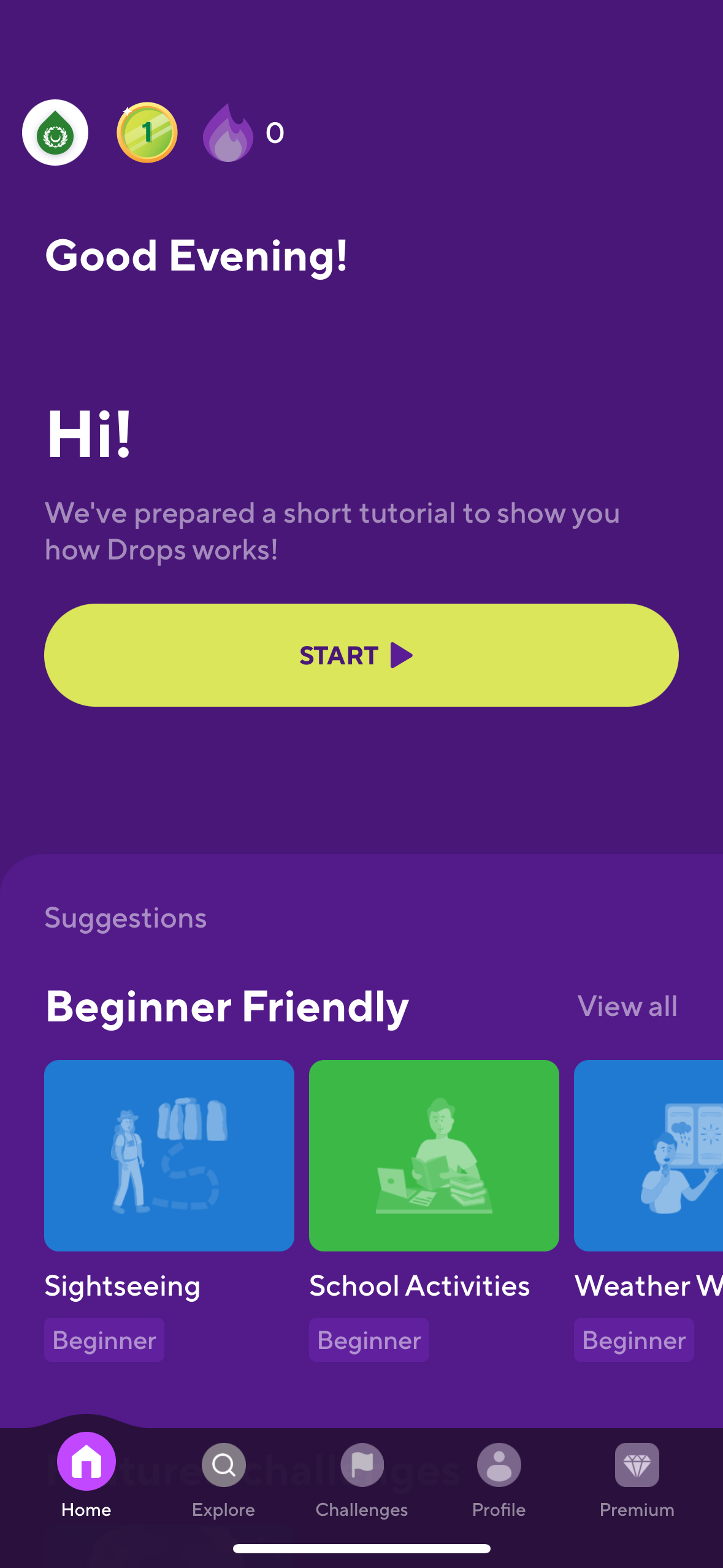The width and height of the screenshot is (723, 1568).
Task: Tap the Beginner tag under Sightseeing
Action: click(104, 1340)
